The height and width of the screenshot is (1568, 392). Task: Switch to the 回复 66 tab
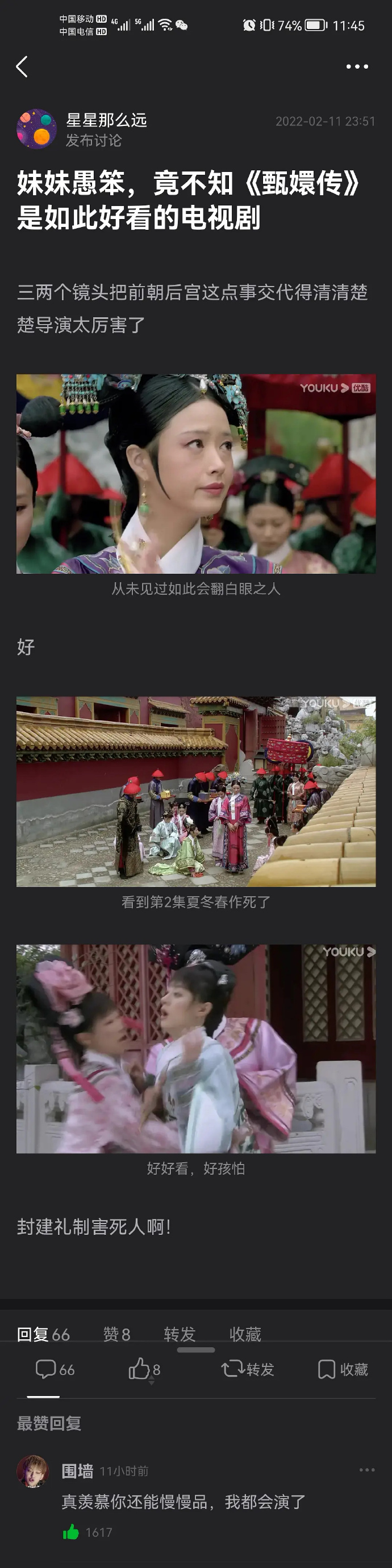43,1334
